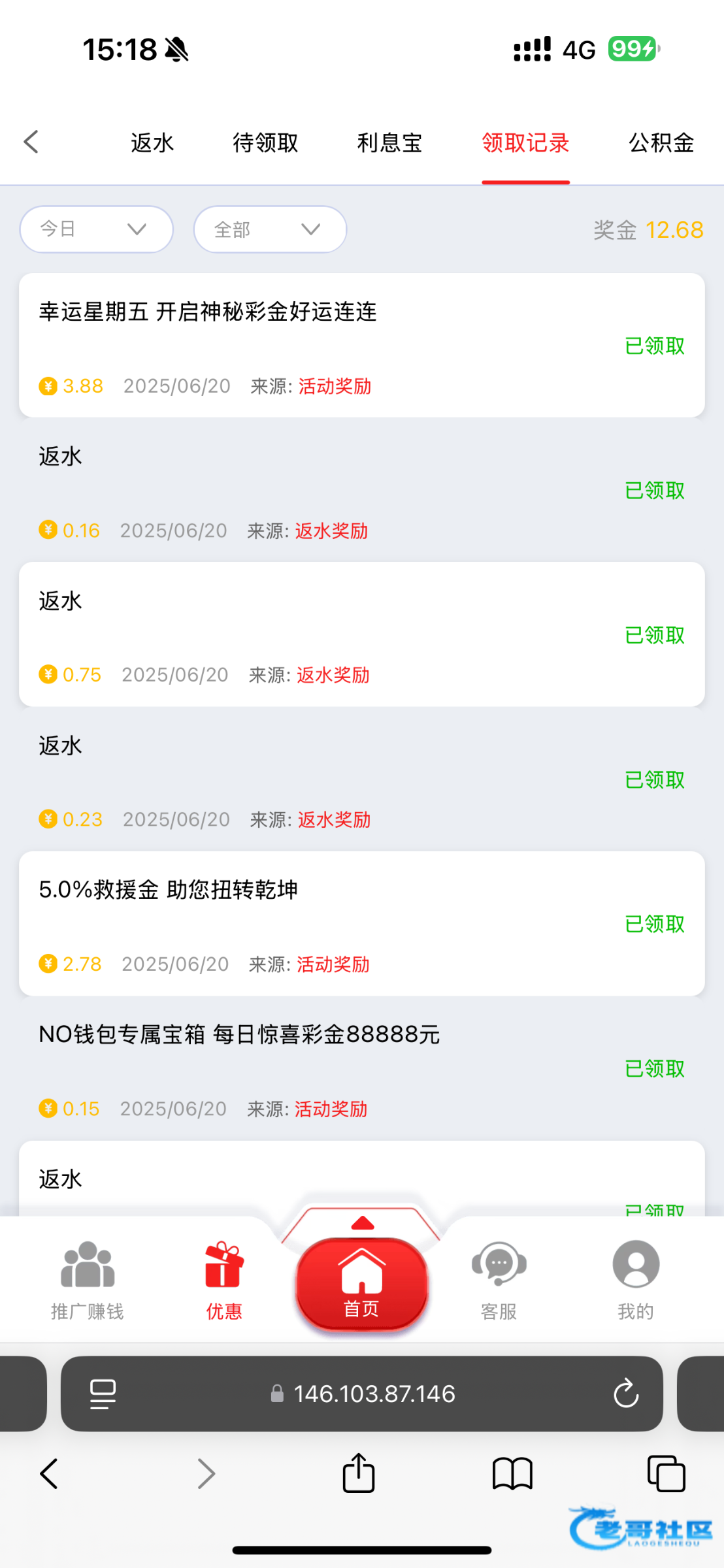This screenshot has width=724, height=1568.
Task: Navigate back in the browser toolbar
Action: [50, 1474]
